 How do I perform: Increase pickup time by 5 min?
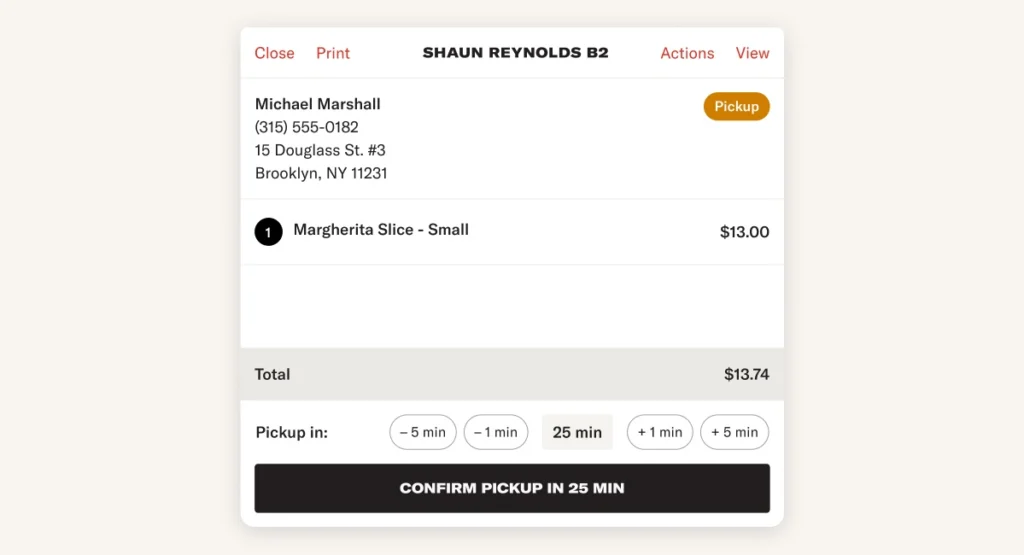tap(734, 432)
